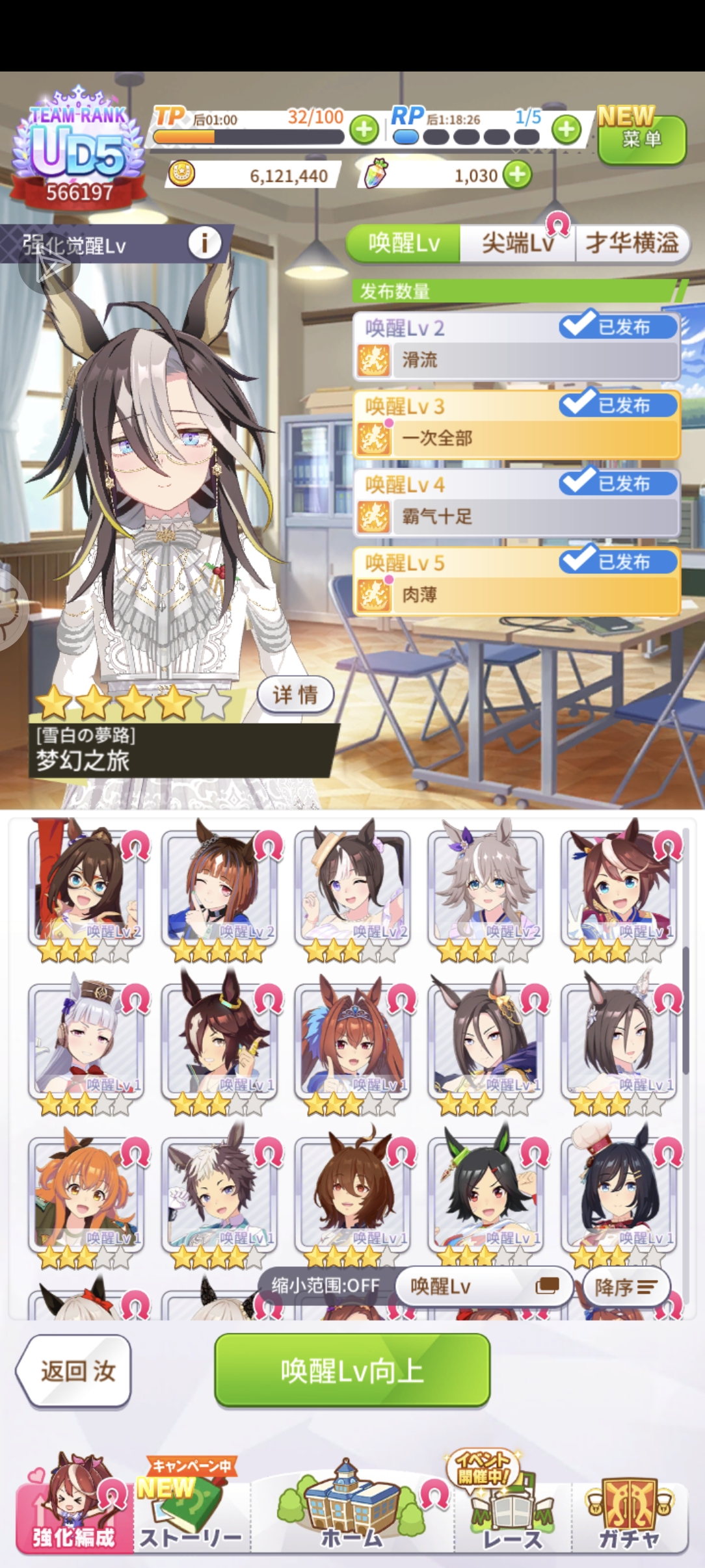This screenshot has width=705, height=1568.
Task: Tap the 唤醒Lv向上 button
Action: point(352,1370)
